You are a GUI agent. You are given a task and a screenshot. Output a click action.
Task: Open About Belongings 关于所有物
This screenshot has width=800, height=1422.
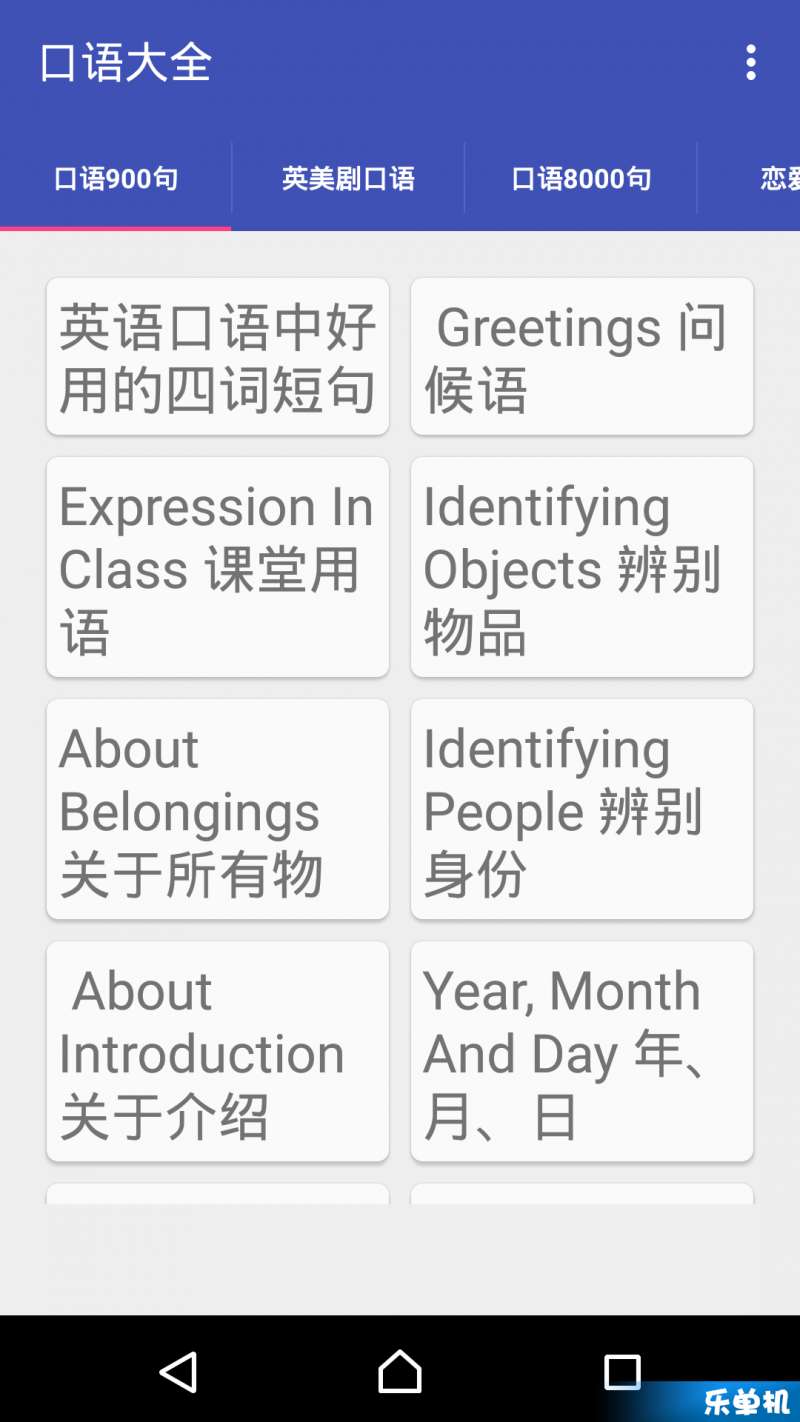pos(218,809)
